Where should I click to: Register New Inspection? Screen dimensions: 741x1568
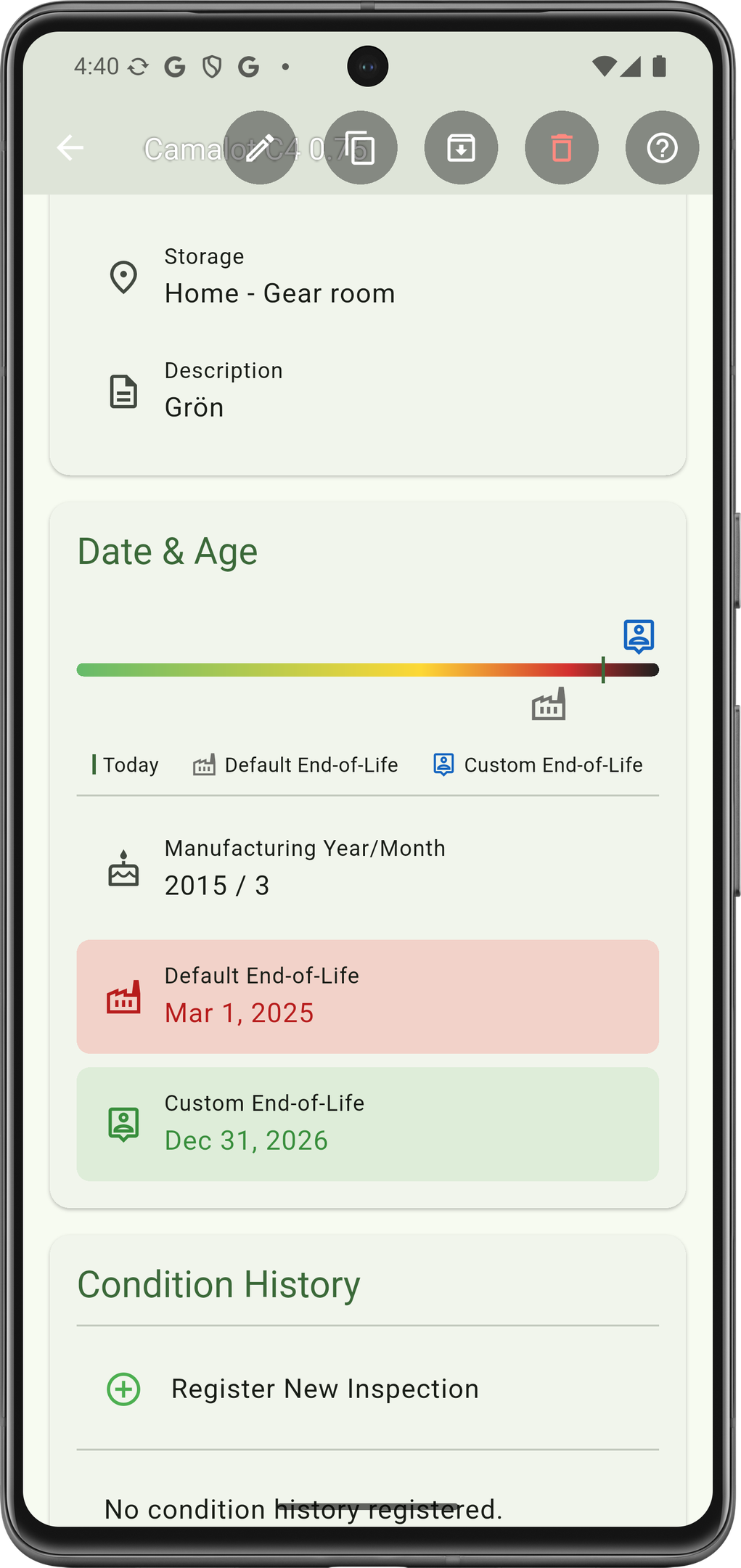click(x=324, y=1389)
